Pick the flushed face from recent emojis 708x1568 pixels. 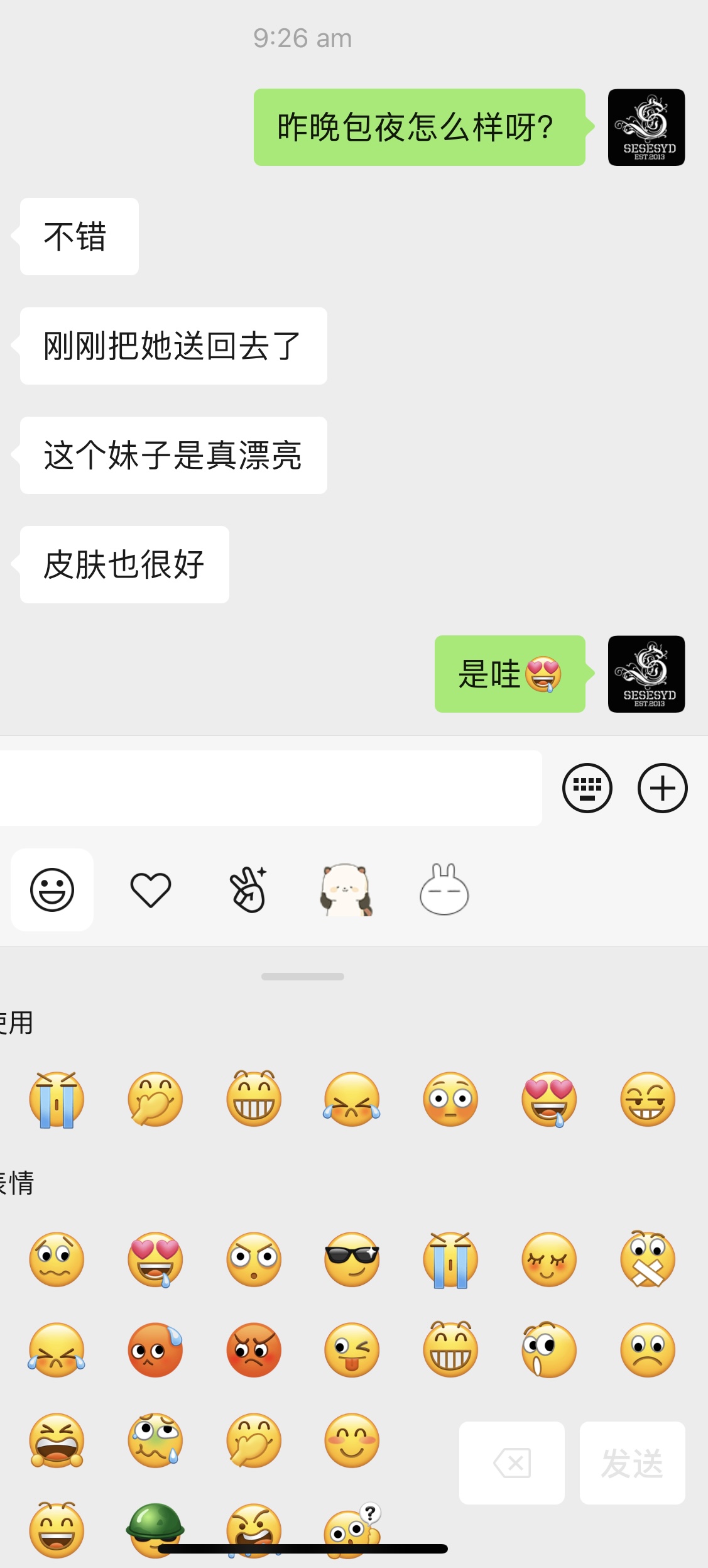[450, 1099]
